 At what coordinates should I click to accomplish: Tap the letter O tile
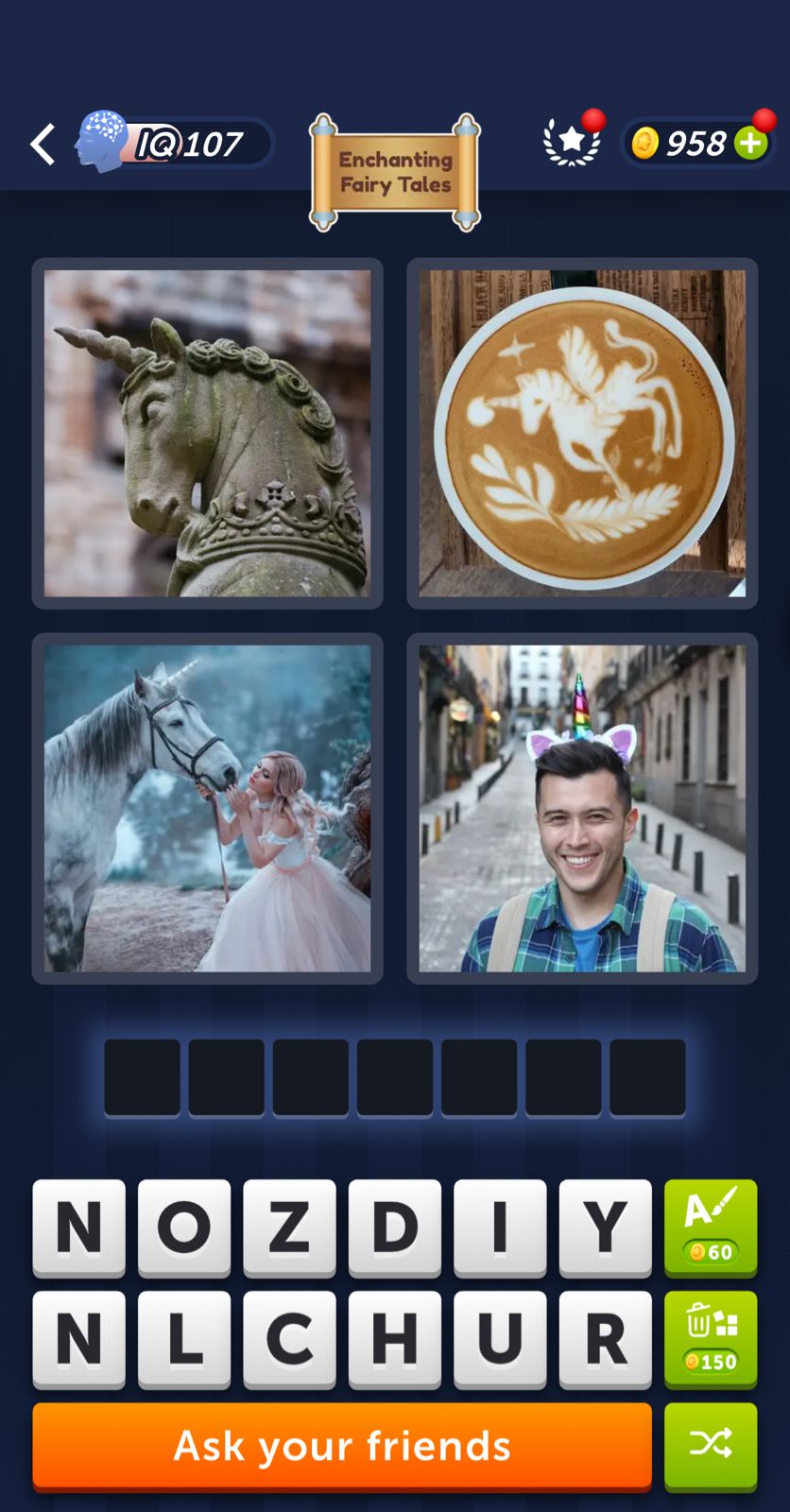[x=184, y=1227]
